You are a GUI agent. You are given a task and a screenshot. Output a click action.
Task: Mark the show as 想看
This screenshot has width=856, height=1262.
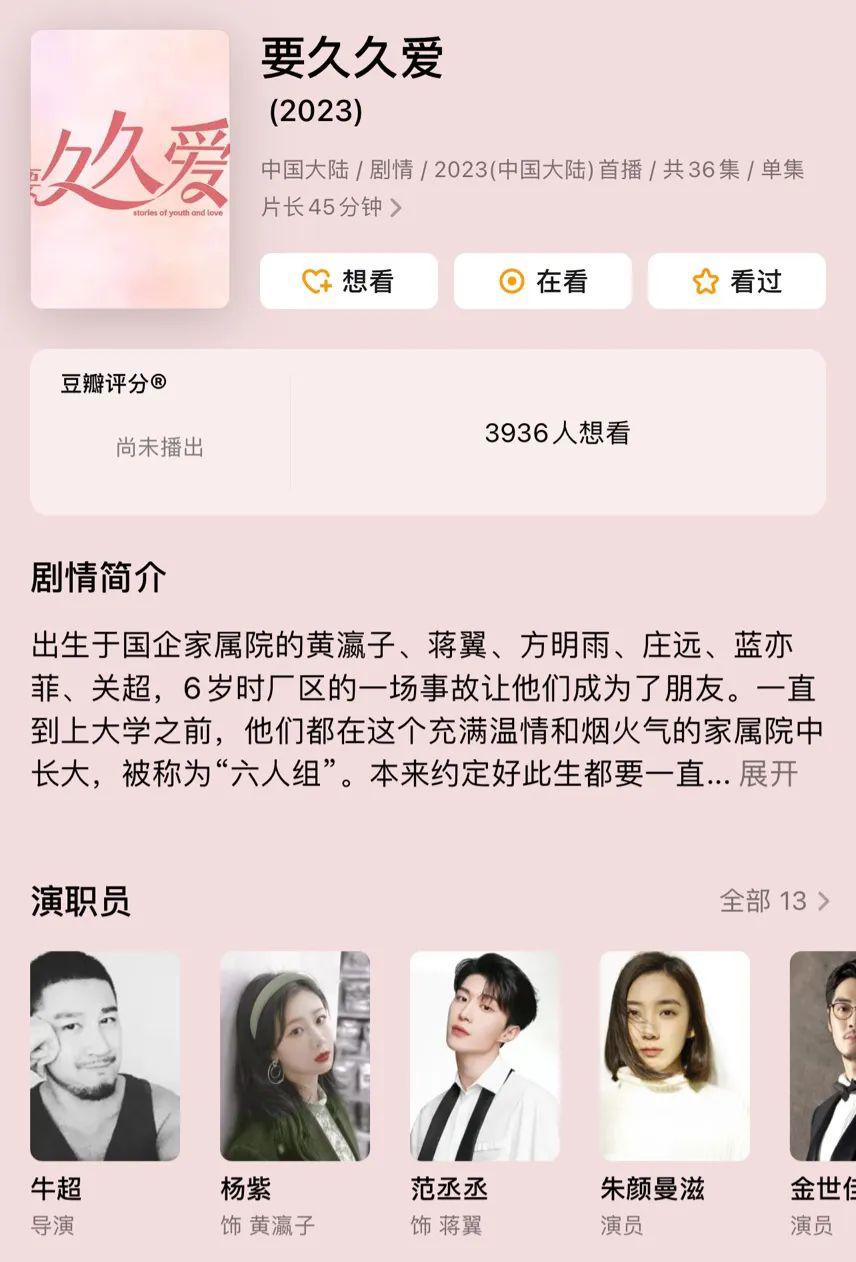[348, 282]
